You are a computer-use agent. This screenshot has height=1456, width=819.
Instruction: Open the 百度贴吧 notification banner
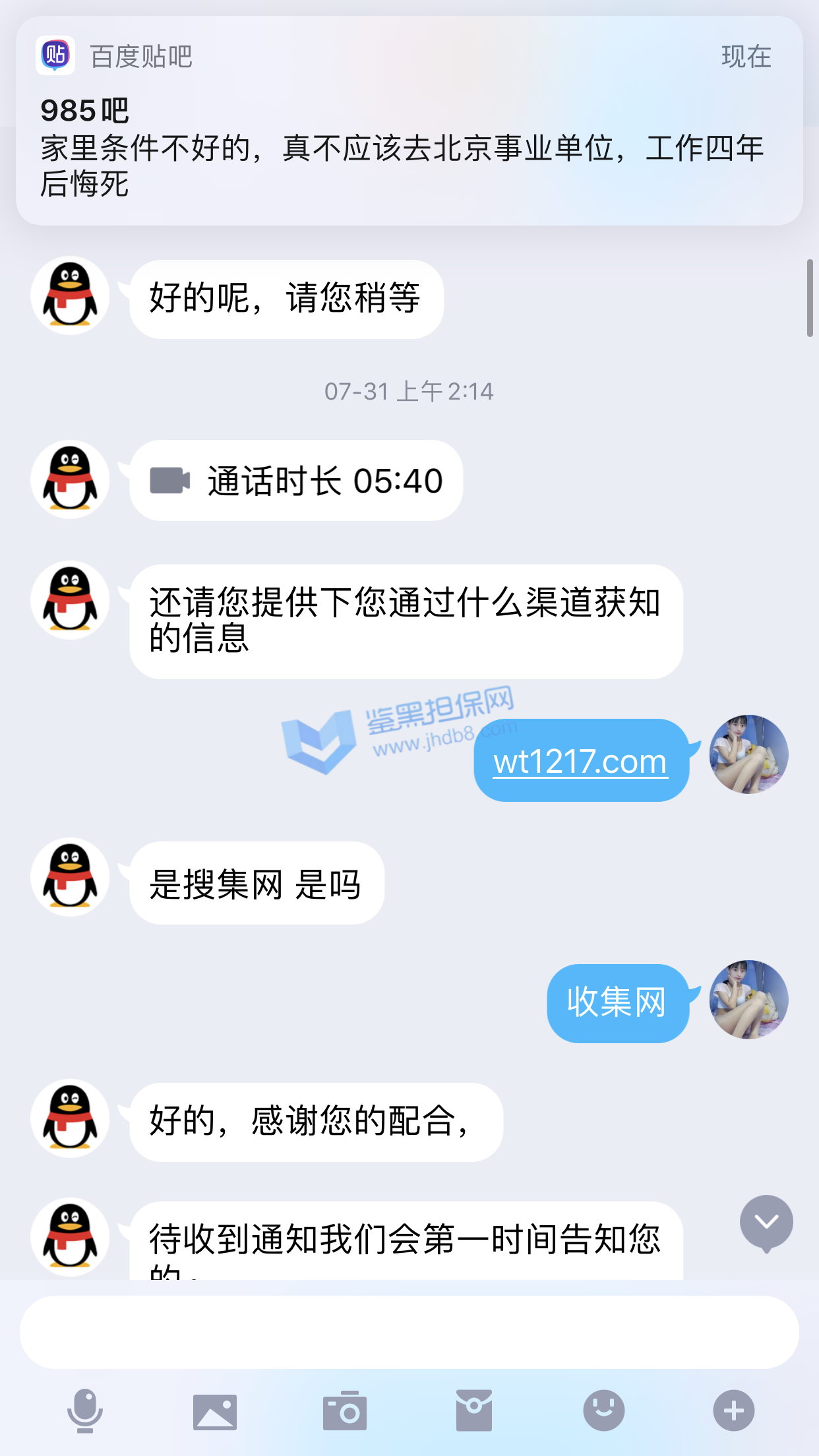pyautogui.click(x=409, y=121)
